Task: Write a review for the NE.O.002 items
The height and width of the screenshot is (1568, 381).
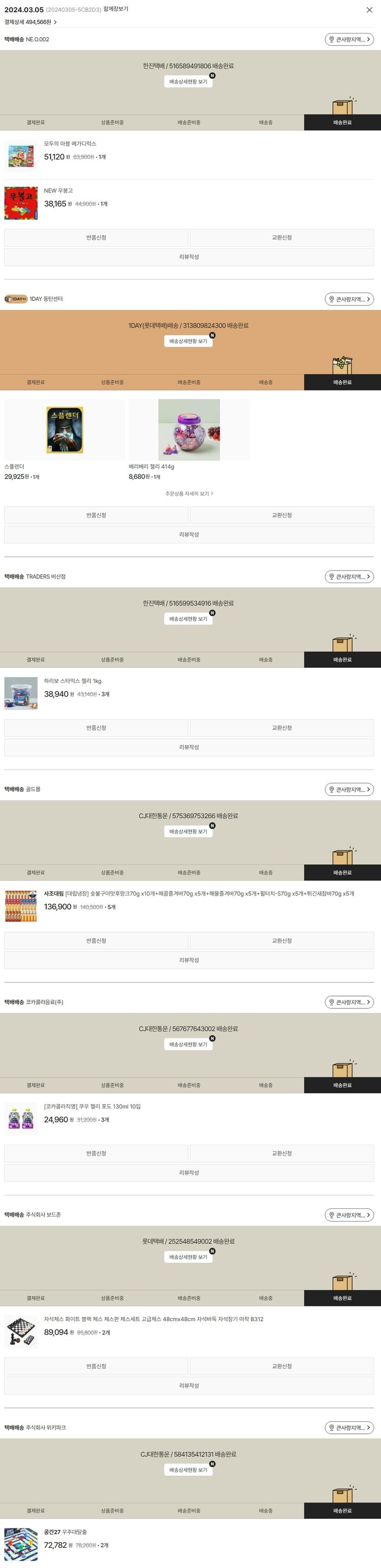Action: 188,257
